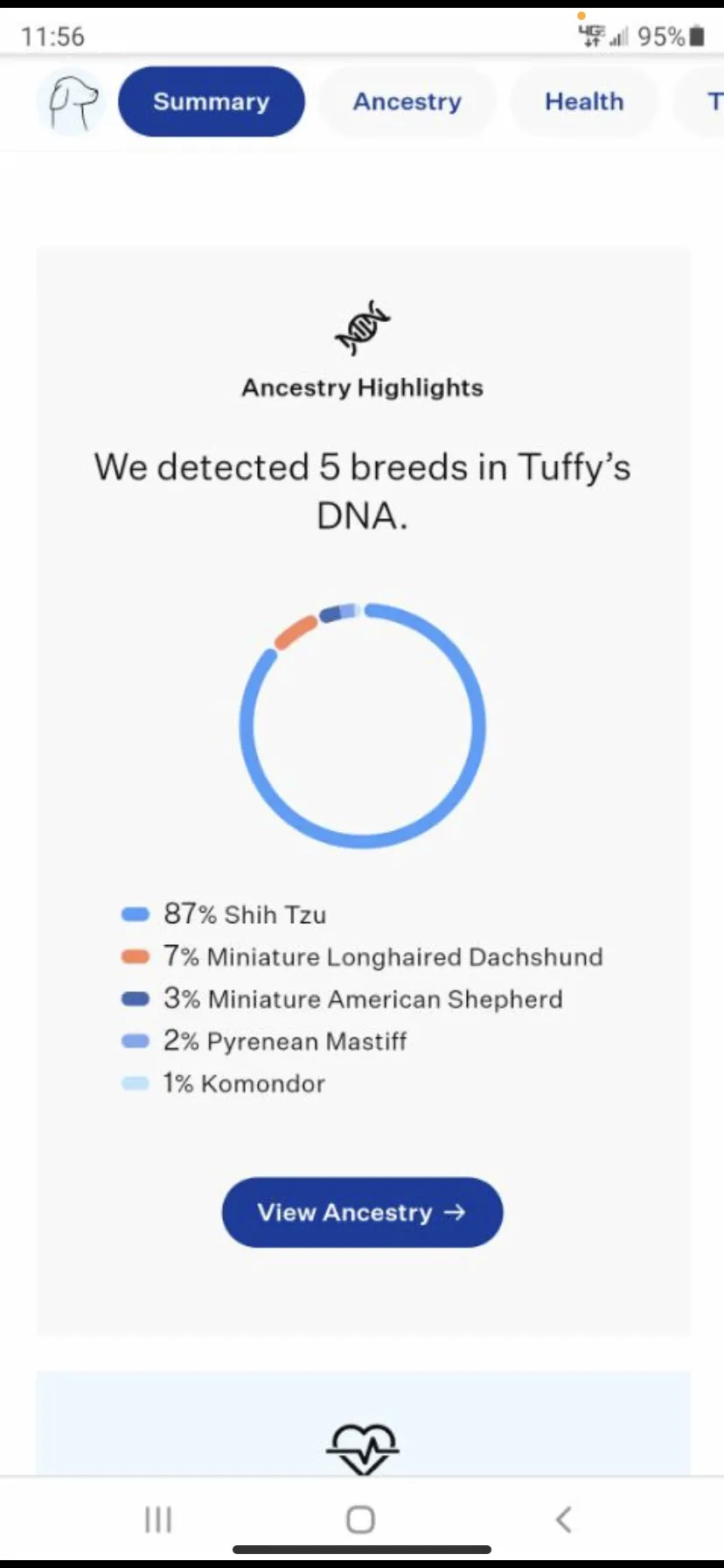Tap the View Ancestry button
This screenshot has height=1568, width=724.
pos(362,1212)
